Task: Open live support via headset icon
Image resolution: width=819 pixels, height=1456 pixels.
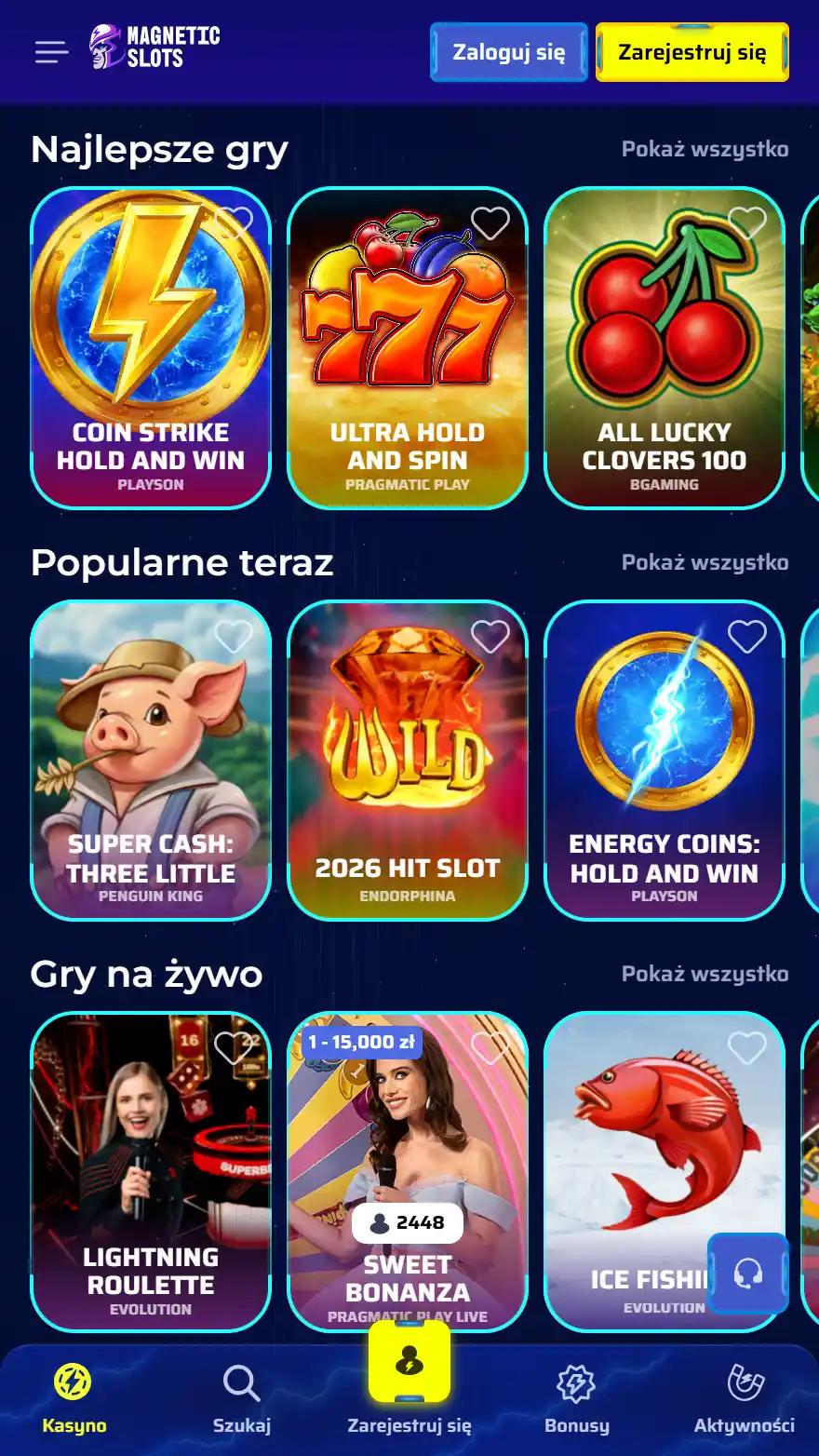Action: click(748, 1274)
